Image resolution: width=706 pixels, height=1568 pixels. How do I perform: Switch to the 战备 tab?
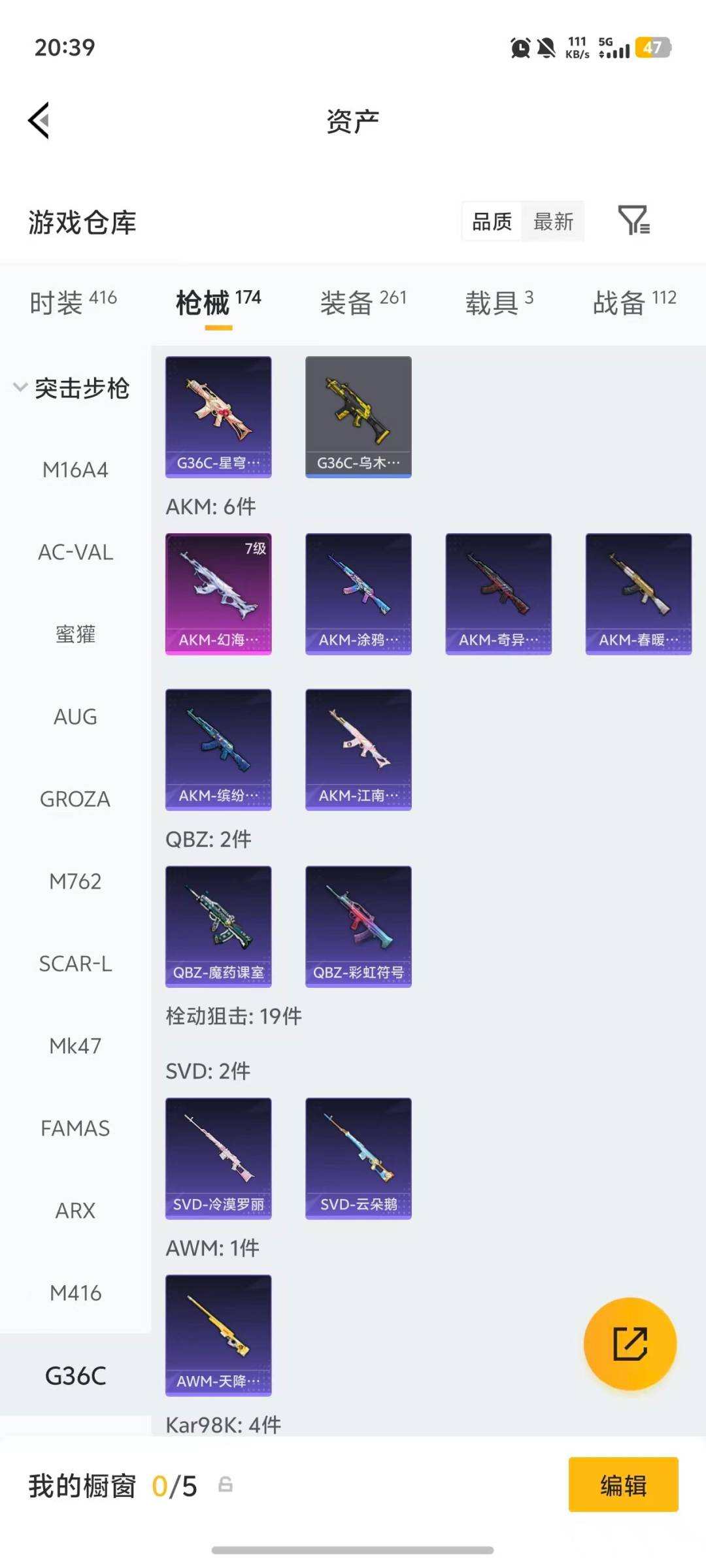point(633,302)
